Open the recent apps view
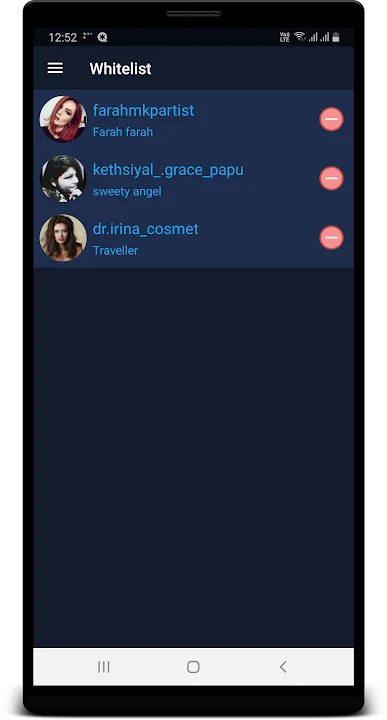Image resolution: width=387 pixels, height=720 pixels. tap(104, 667)
